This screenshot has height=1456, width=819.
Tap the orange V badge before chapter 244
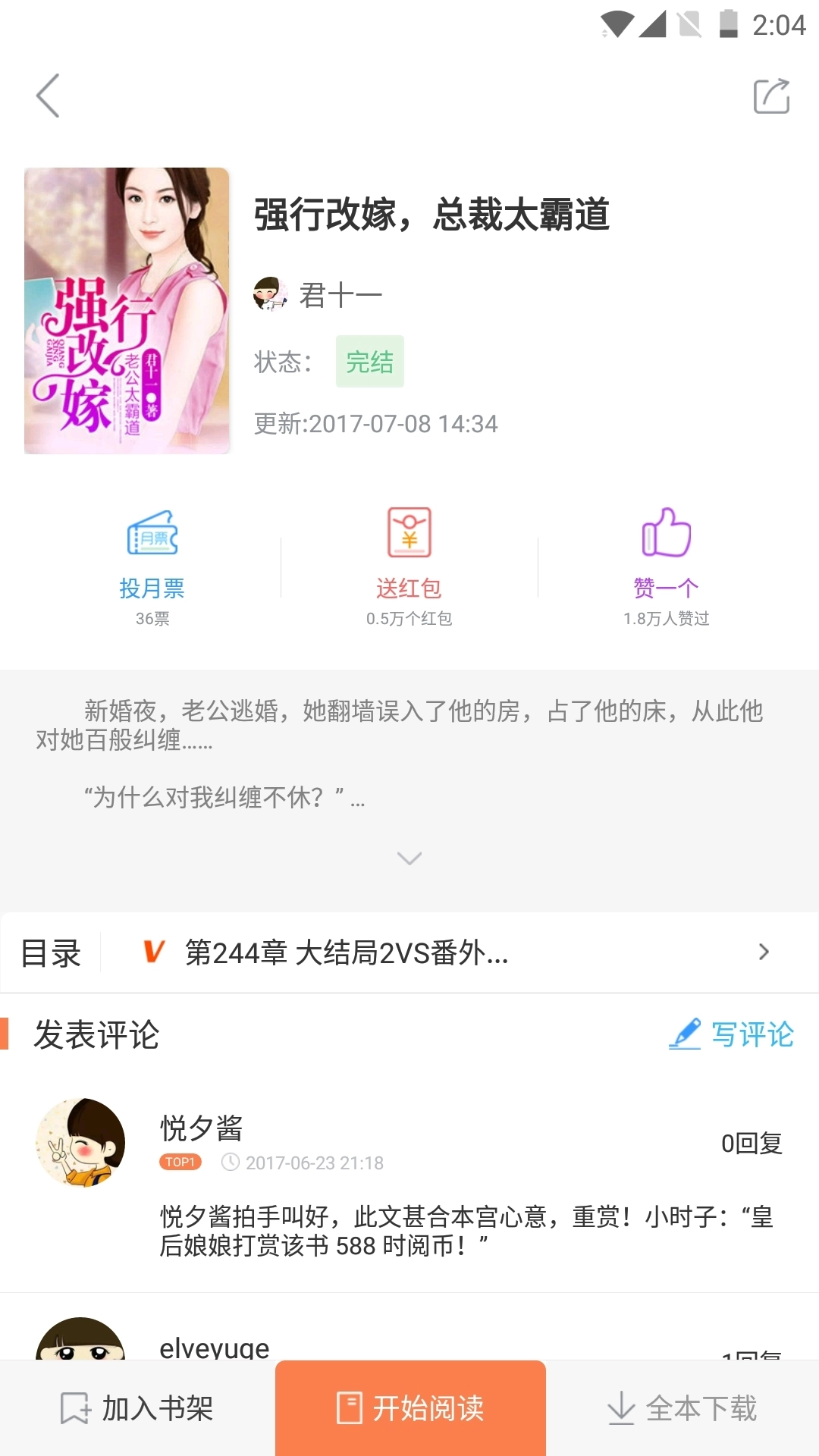click(x=152, y=952)
